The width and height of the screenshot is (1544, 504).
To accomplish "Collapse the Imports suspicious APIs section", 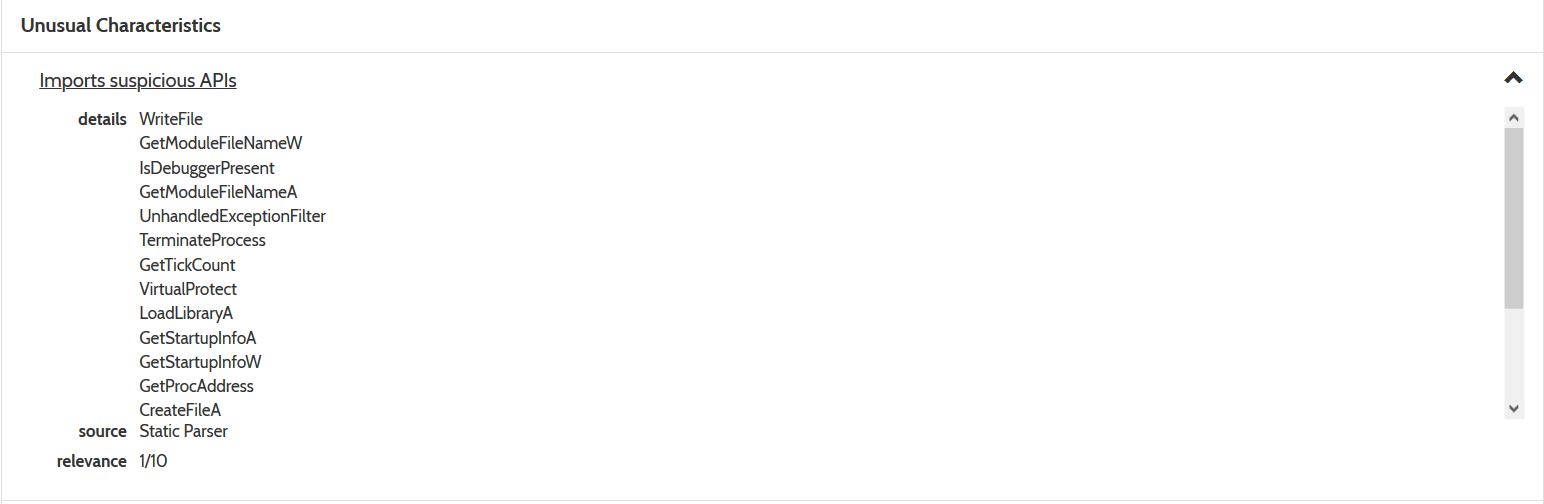I will coord(1513,78).
